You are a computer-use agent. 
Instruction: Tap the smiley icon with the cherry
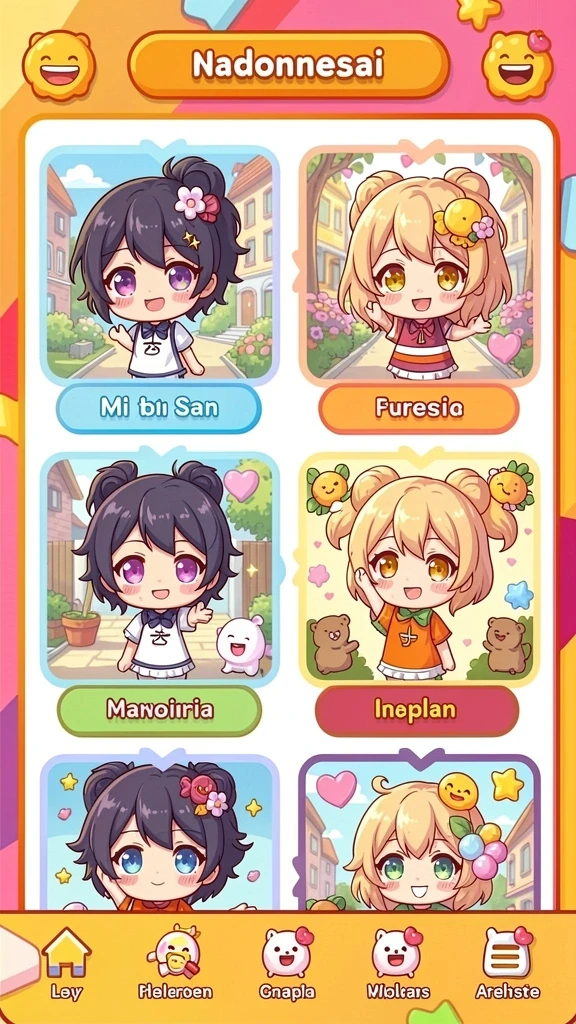(x=518, y=65)
